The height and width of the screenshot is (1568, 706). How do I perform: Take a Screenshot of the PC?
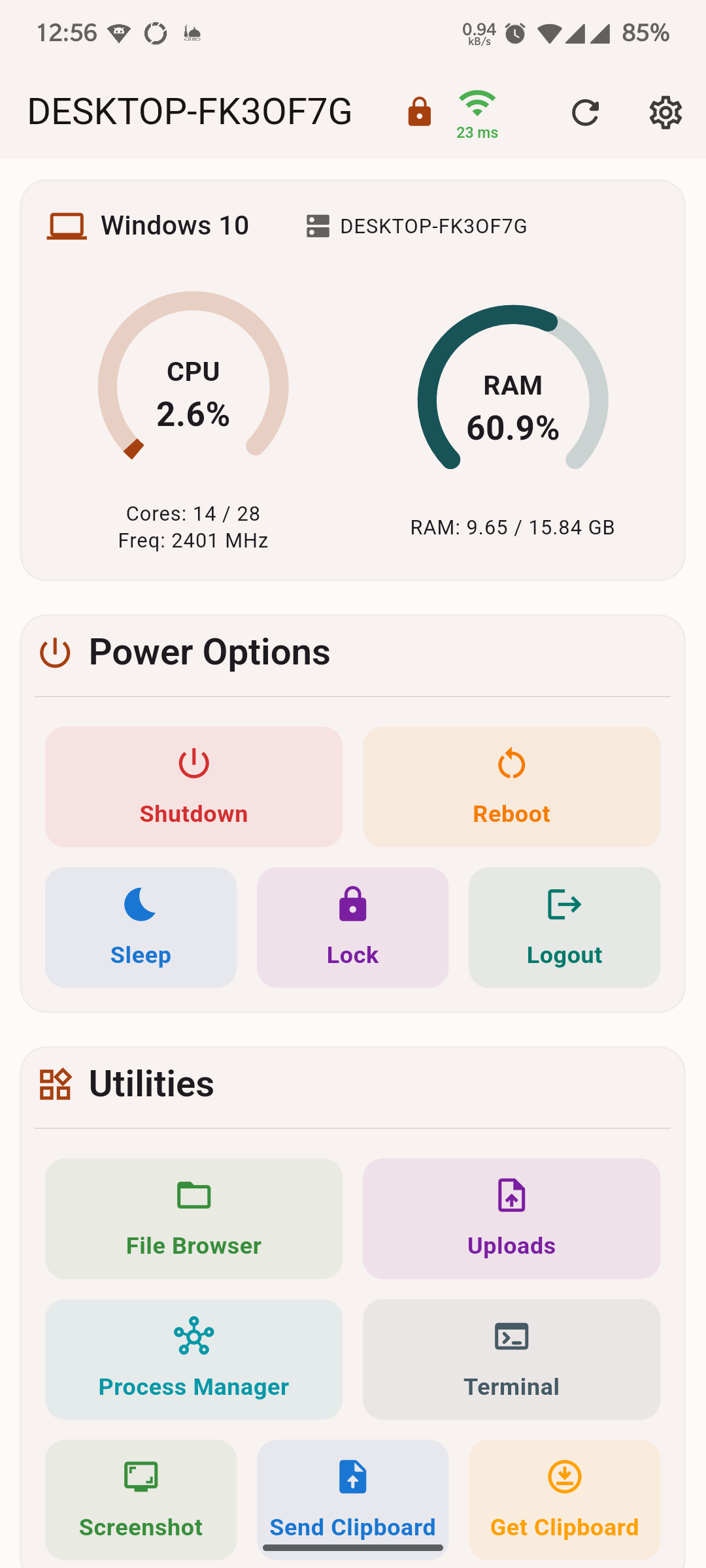click(141, 1499)
